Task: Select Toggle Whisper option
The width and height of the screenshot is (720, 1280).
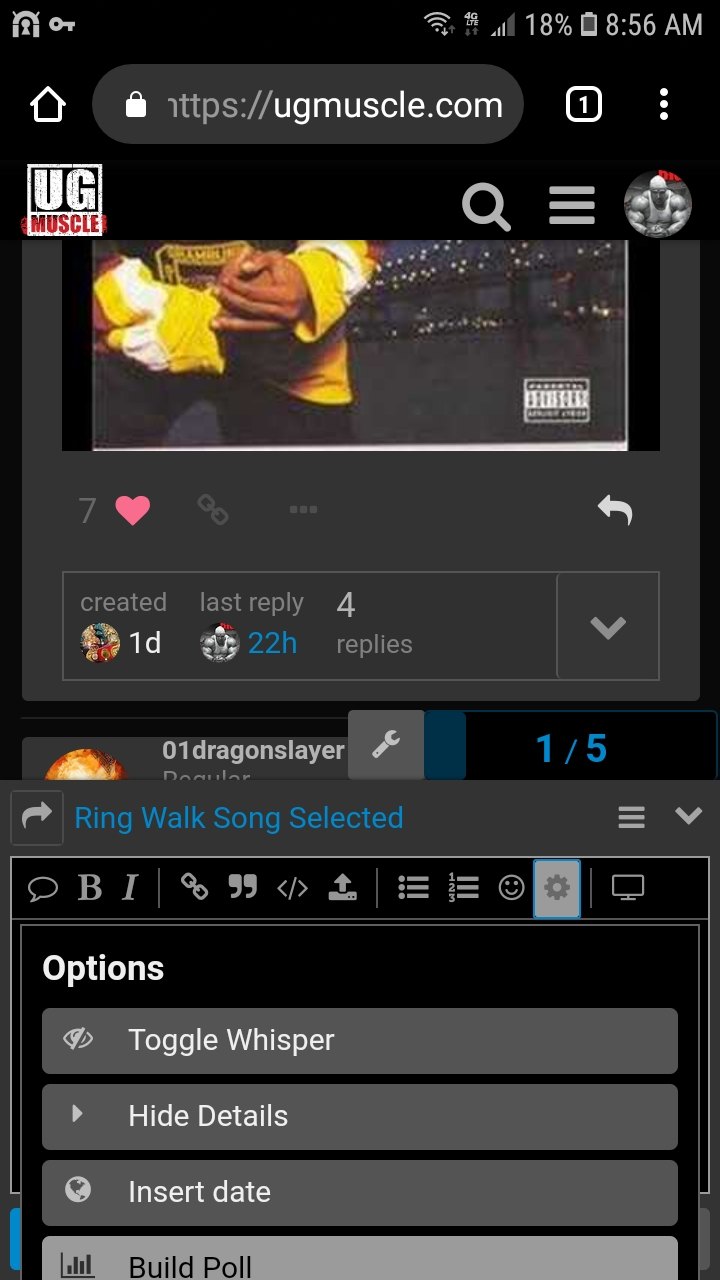Action: tap(359, 1040)
